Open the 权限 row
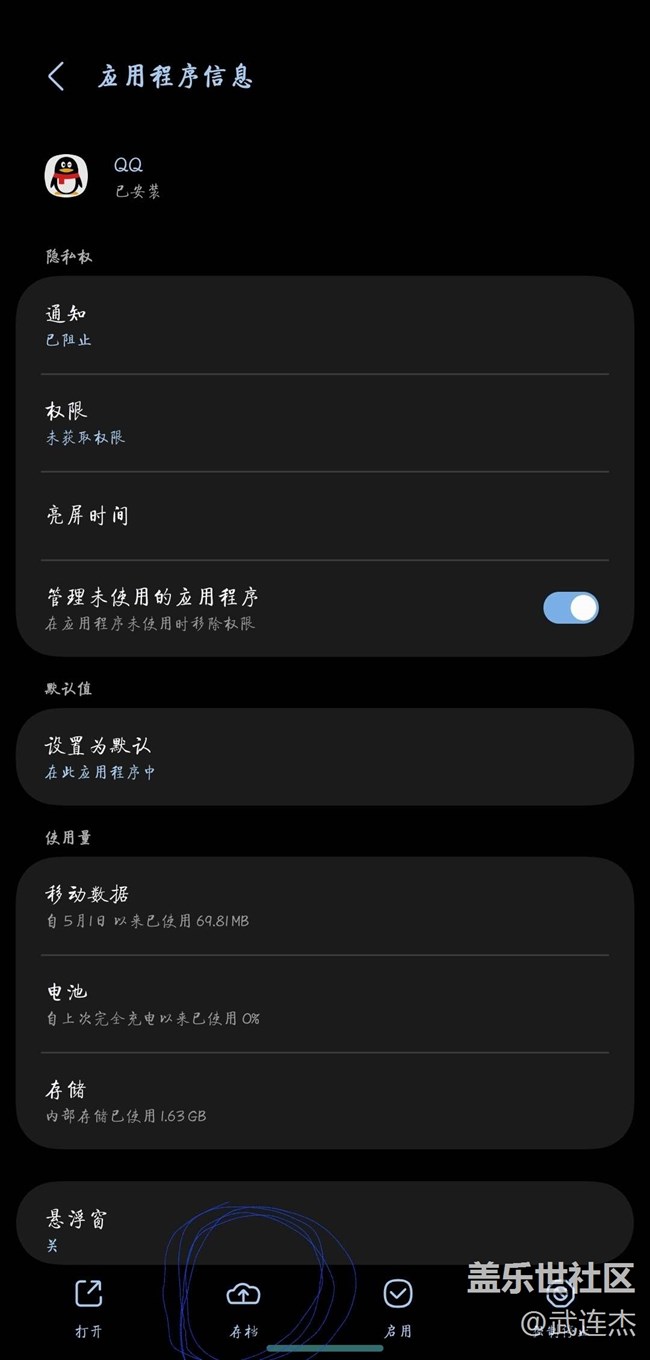This screenshot has width=650, height=1360. point(325,423)
